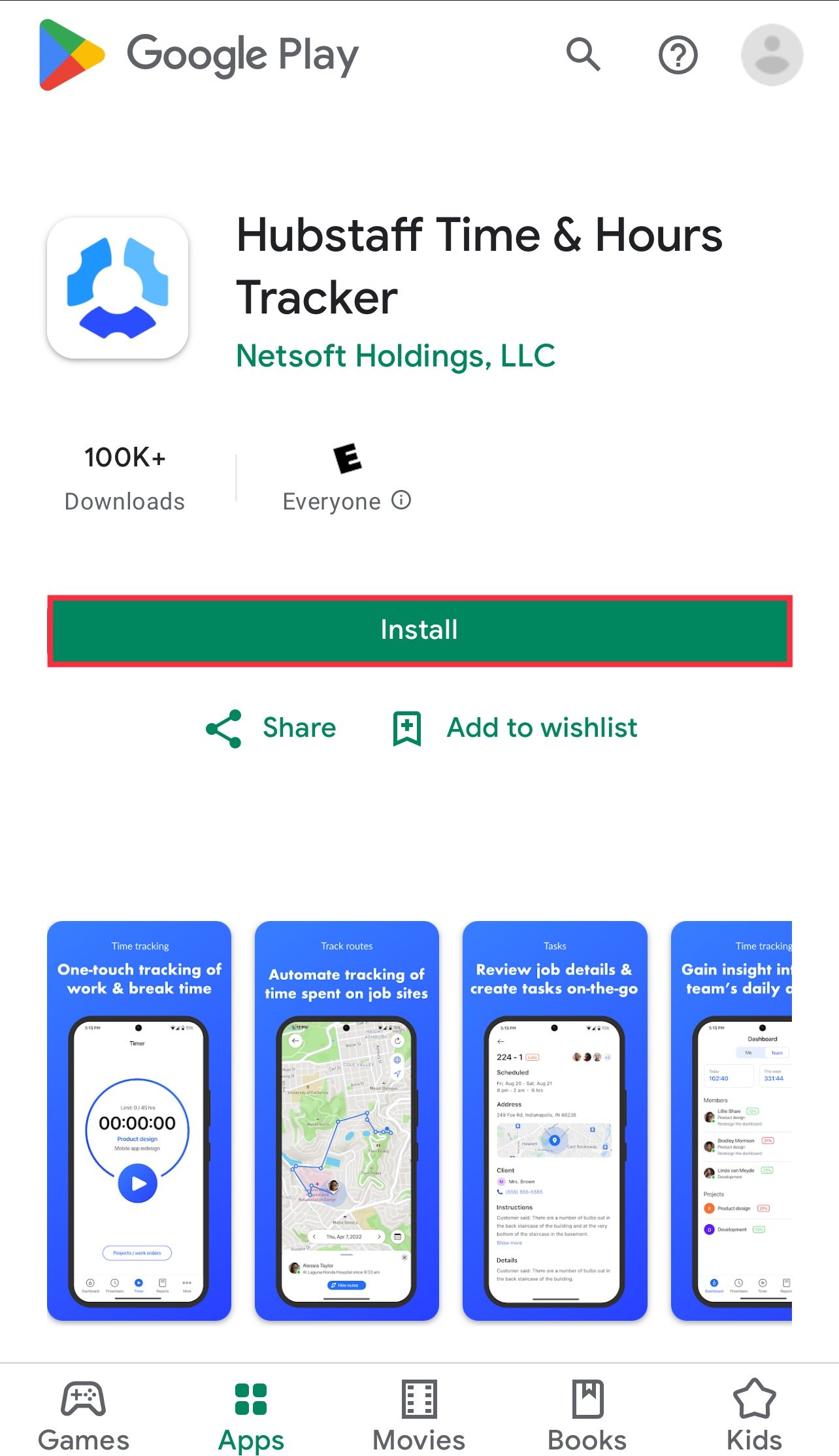Open the Tasks job details screenshot
This screenshot has width=839, height=1456.
555,1120
